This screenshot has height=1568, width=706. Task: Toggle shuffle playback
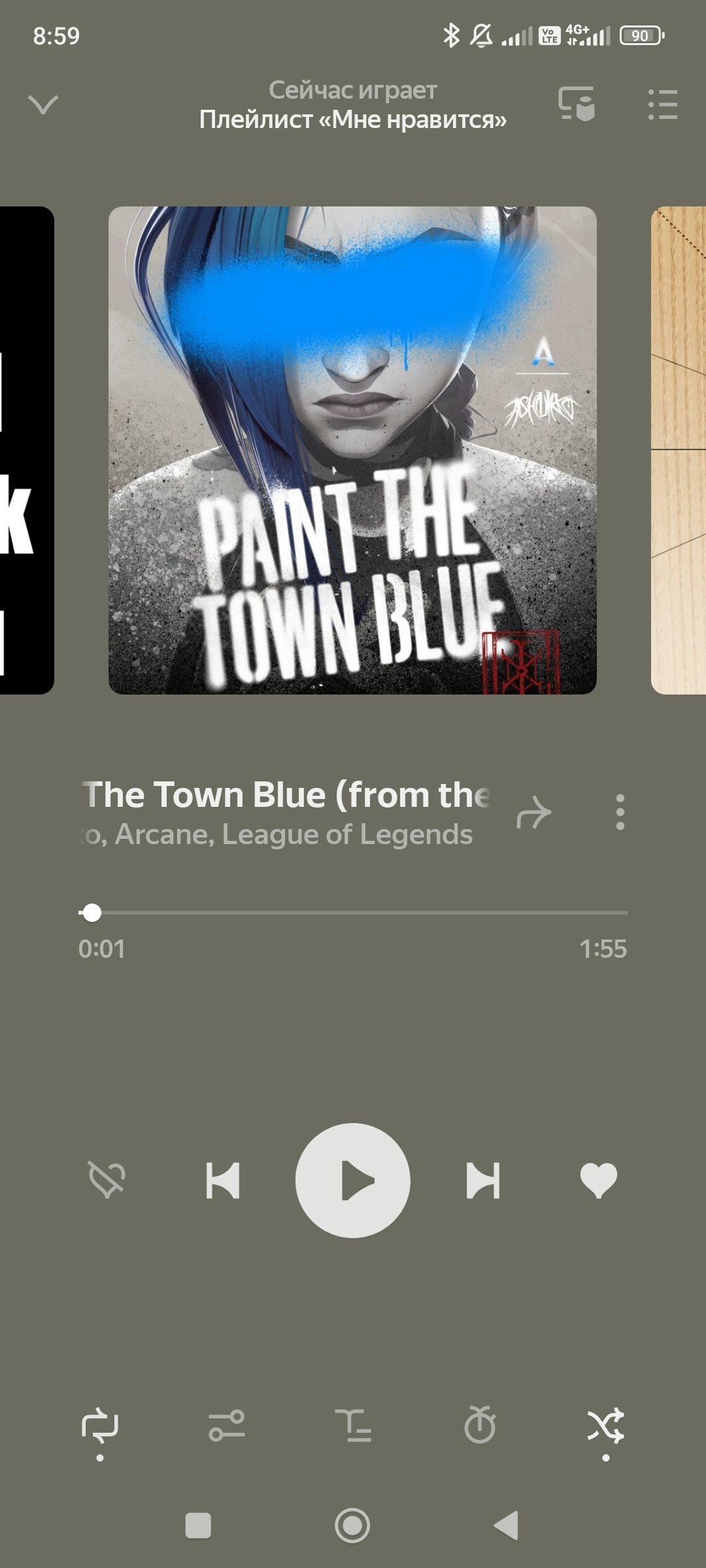click(x=605, y=1426)
